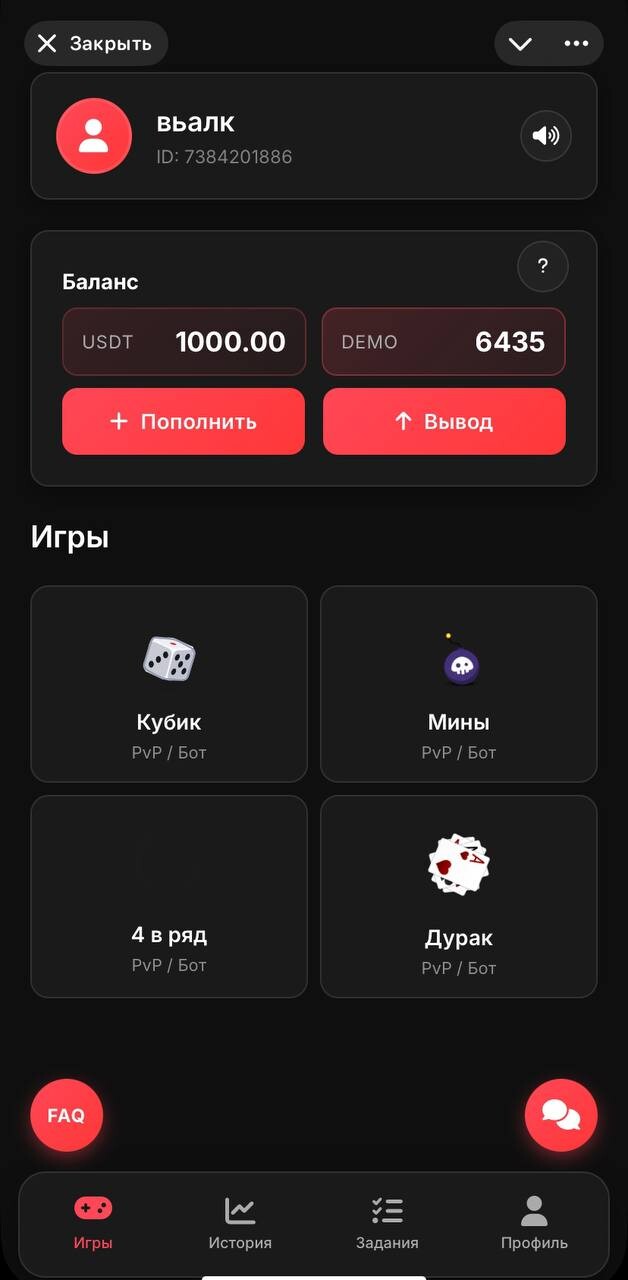Open the Мины game
This screenshot has width=628, height=1280.
[458, 684]
